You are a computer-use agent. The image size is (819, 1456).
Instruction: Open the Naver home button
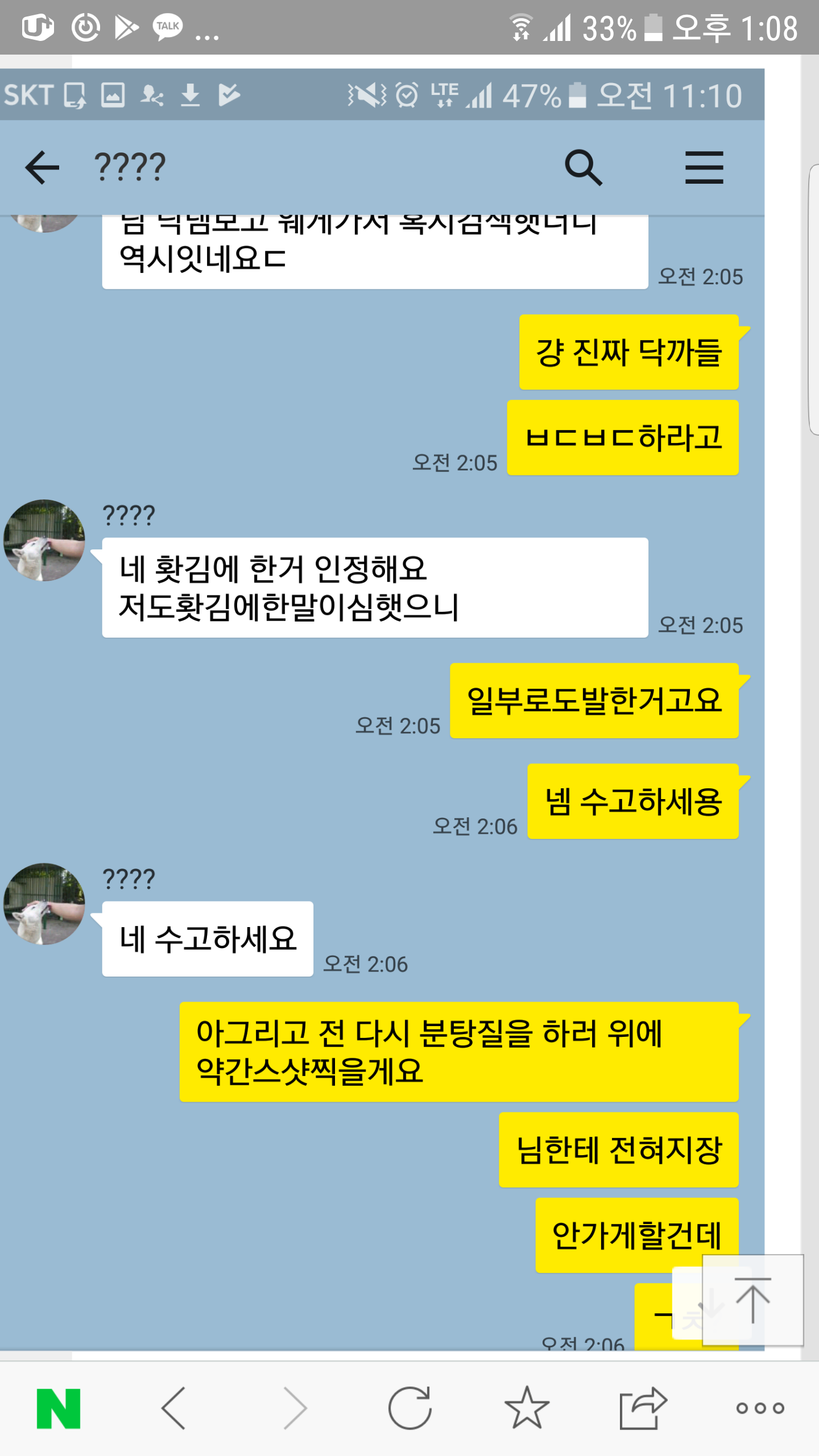click(x=59, y=1408)
